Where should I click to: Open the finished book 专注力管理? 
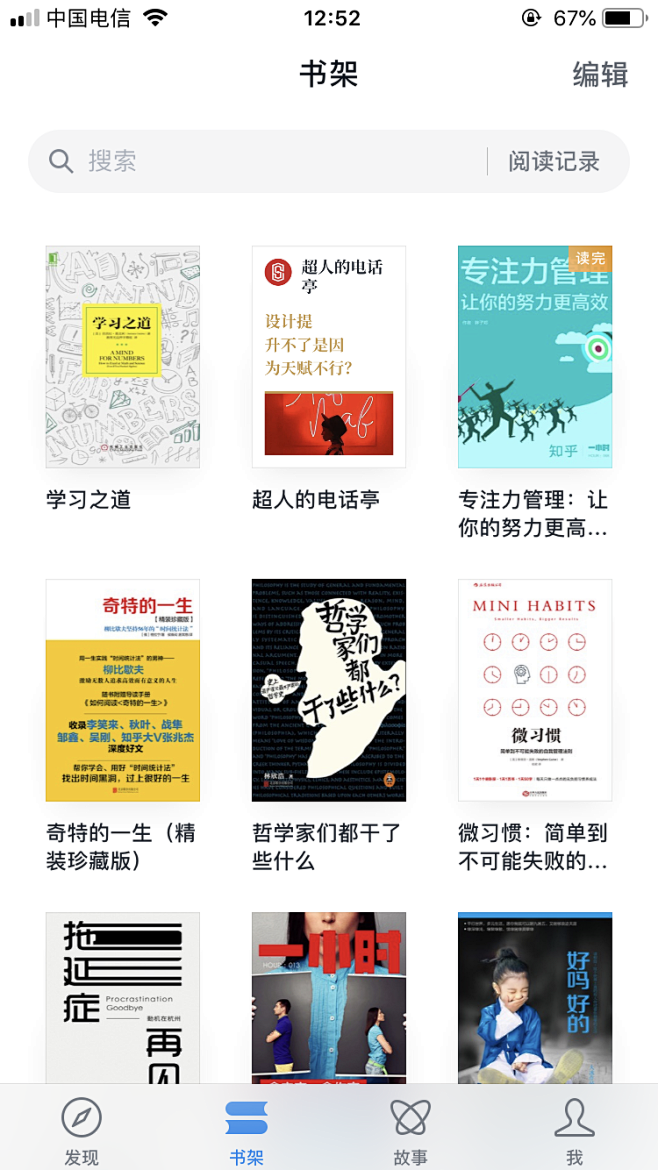click(x=535, y=357)
